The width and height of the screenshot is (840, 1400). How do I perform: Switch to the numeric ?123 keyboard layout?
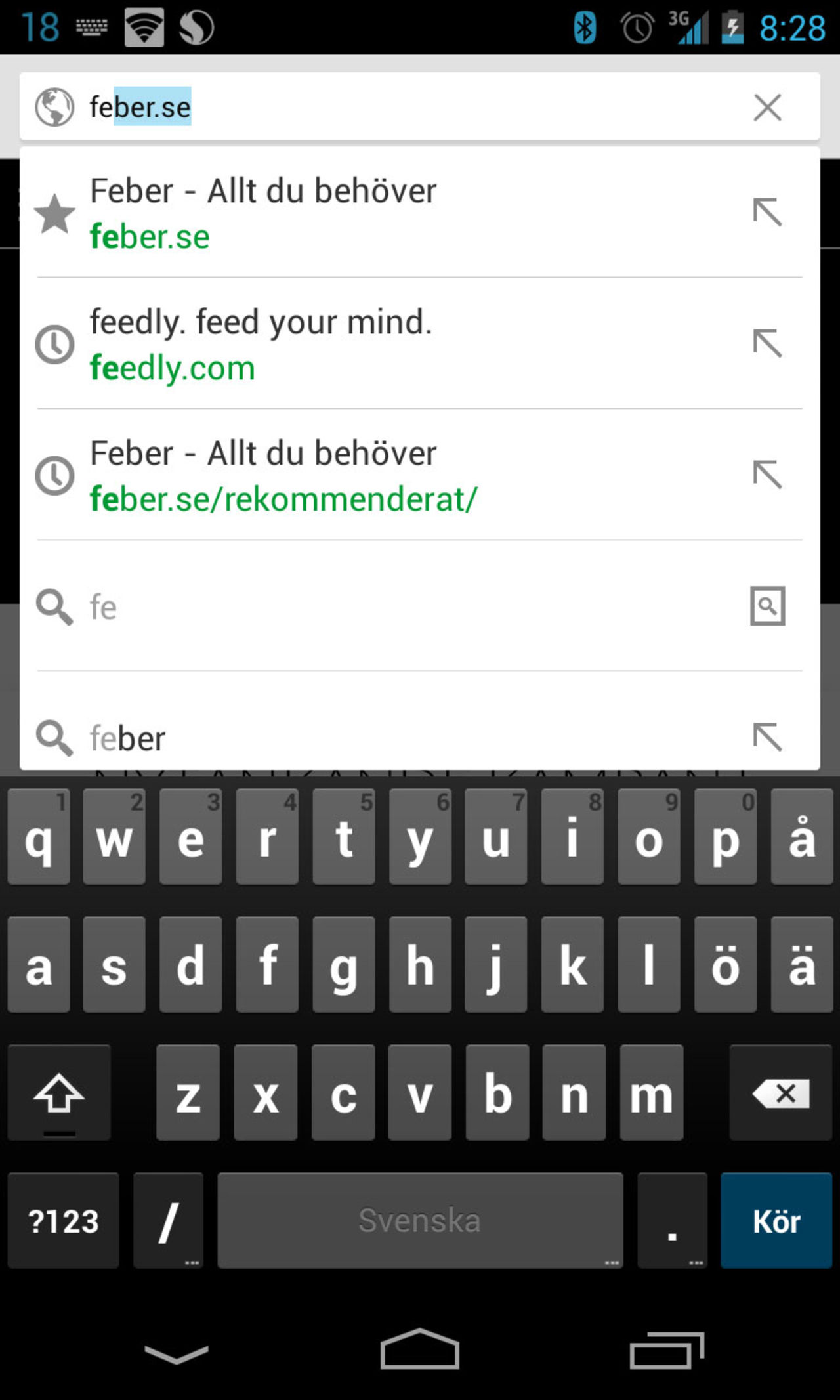tap(63, 1222)
